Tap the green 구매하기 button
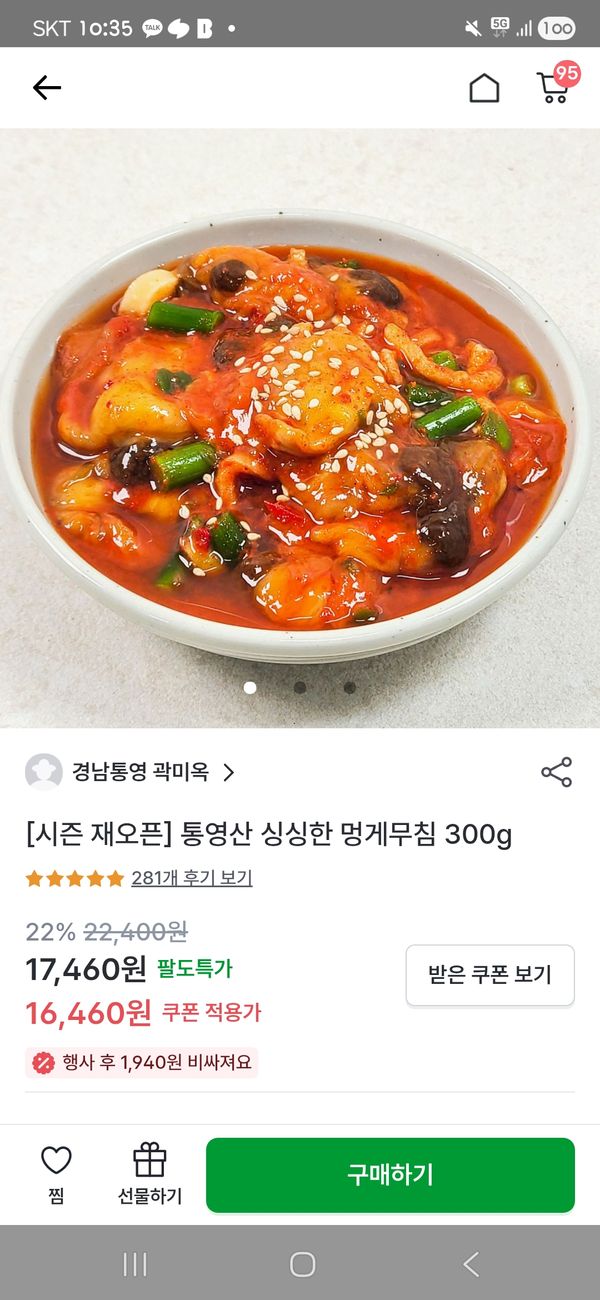Image resolution: width=600 pixels, height=1300 pixels. click(390, 1175)
